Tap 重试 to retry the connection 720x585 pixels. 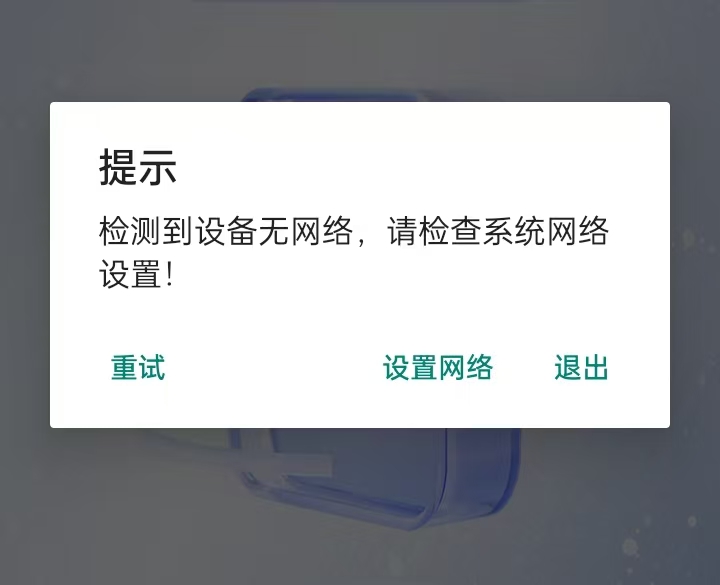click(137, 368)
